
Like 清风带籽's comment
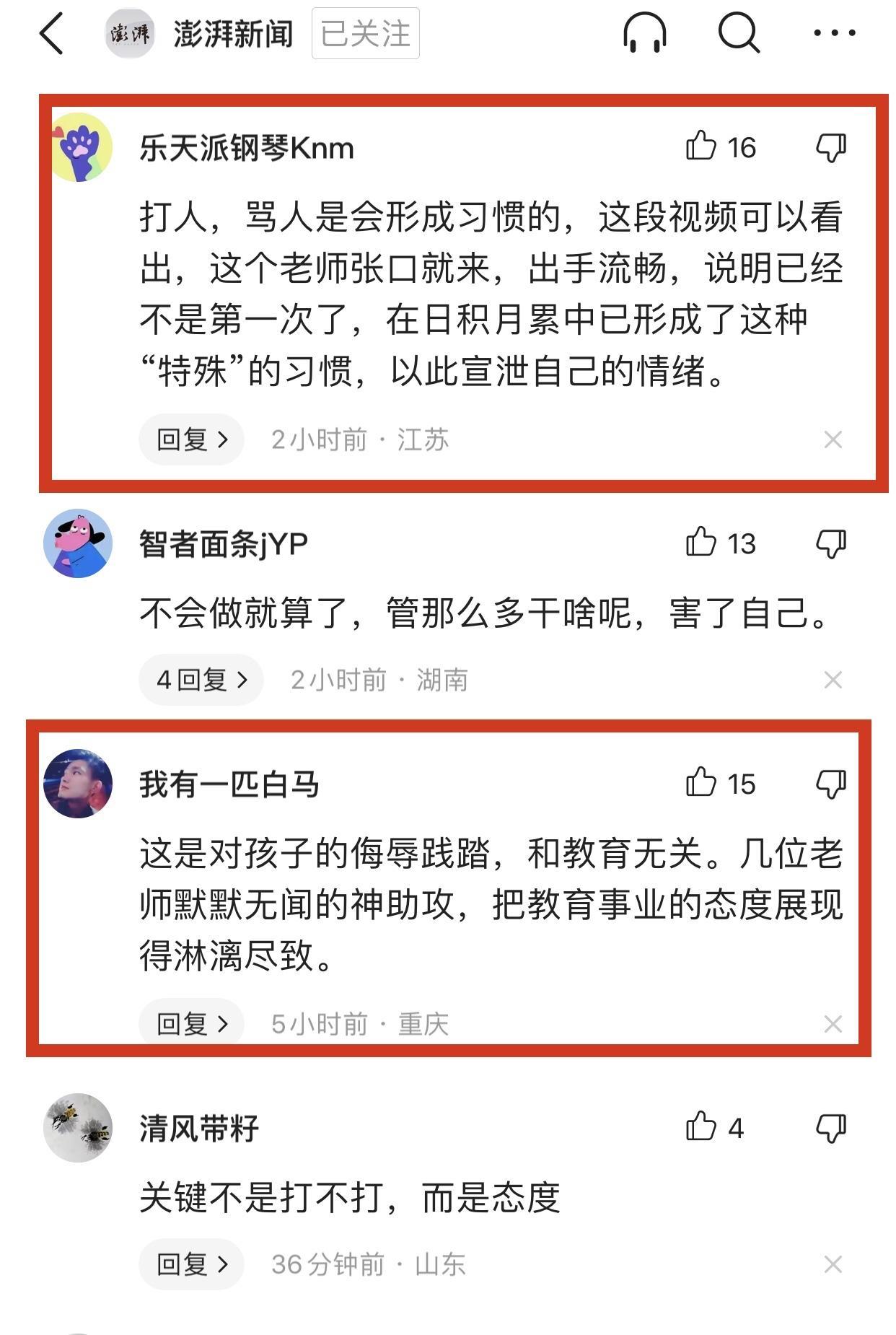[x=701, y=1127]
